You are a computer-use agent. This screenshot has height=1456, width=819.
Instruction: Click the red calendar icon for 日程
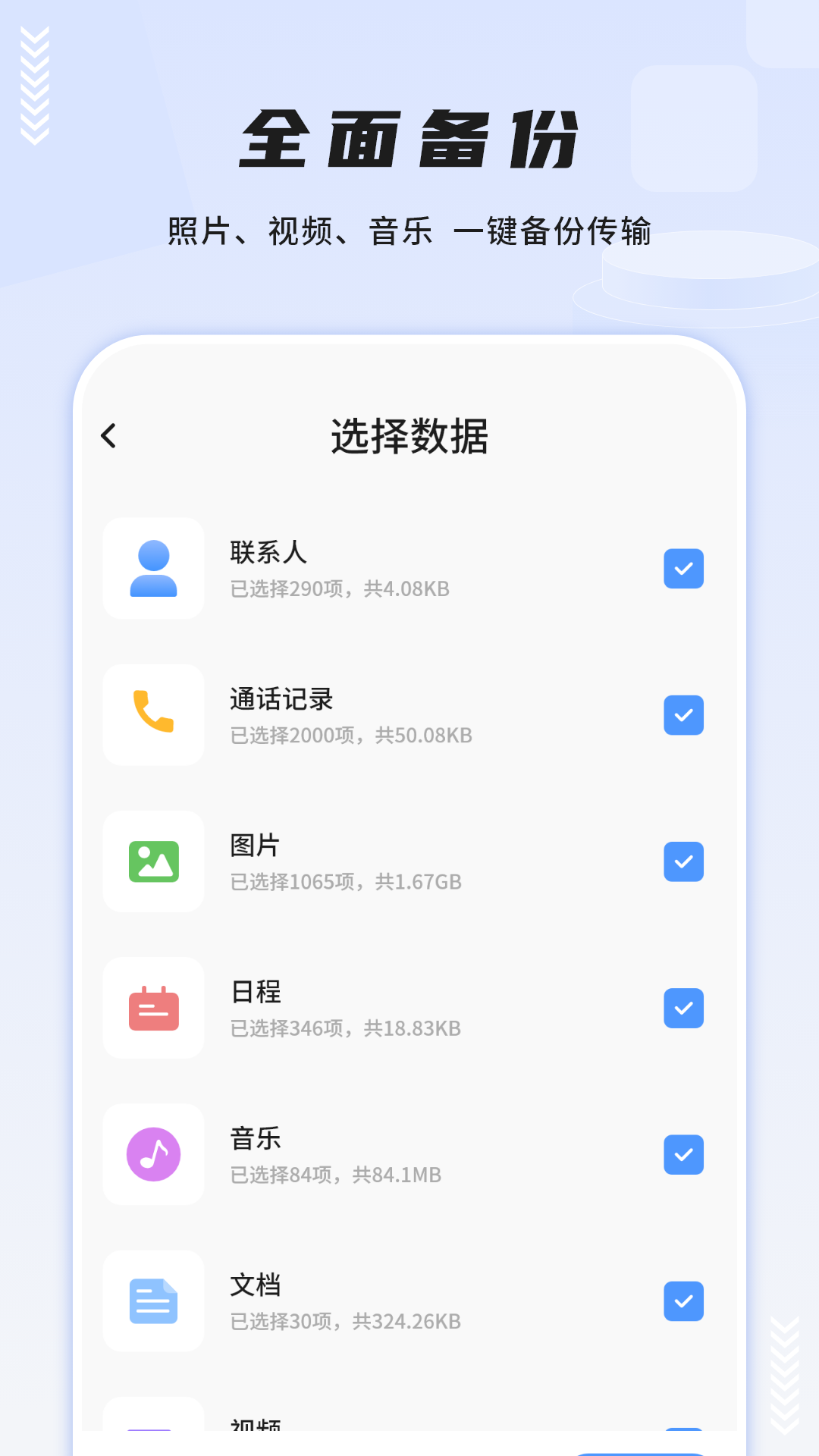click(153, 1008)
